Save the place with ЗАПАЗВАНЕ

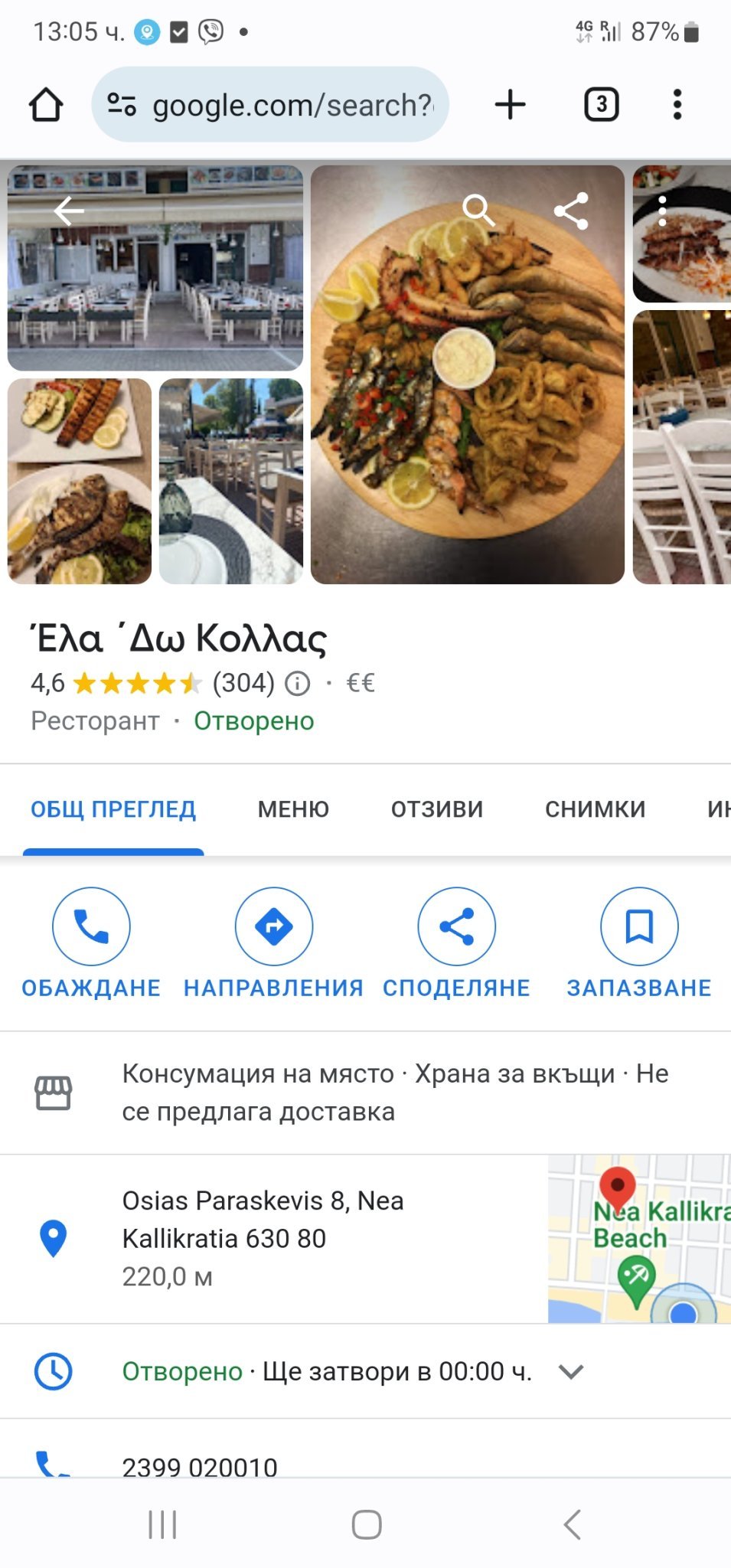click(639, 942)
